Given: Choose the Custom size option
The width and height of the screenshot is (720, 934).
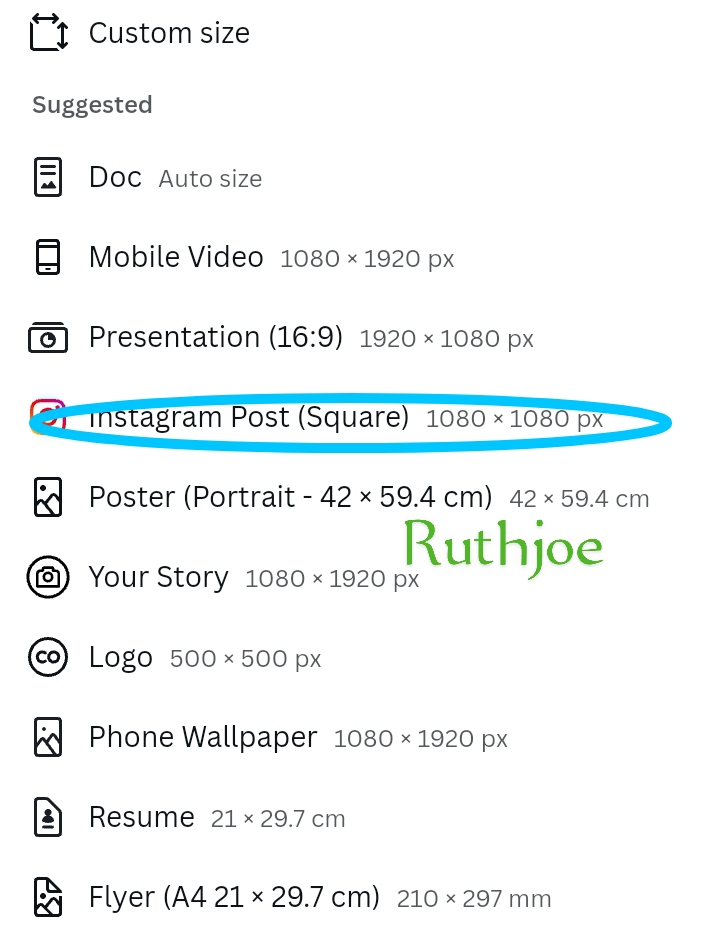Looking at the screenshot, I should click(168, 33).
